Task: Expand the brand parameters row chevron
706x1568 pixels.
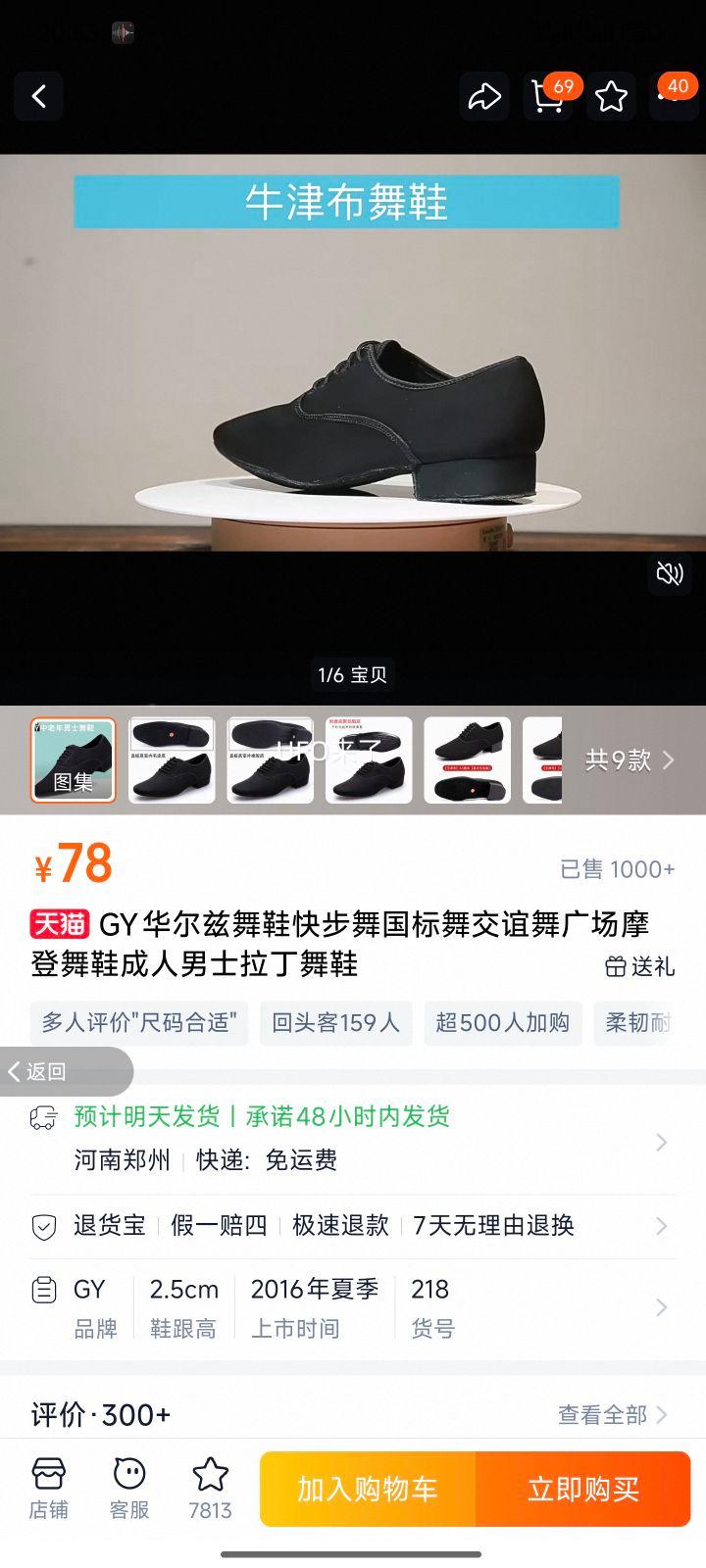Action: click(662, 1307)
